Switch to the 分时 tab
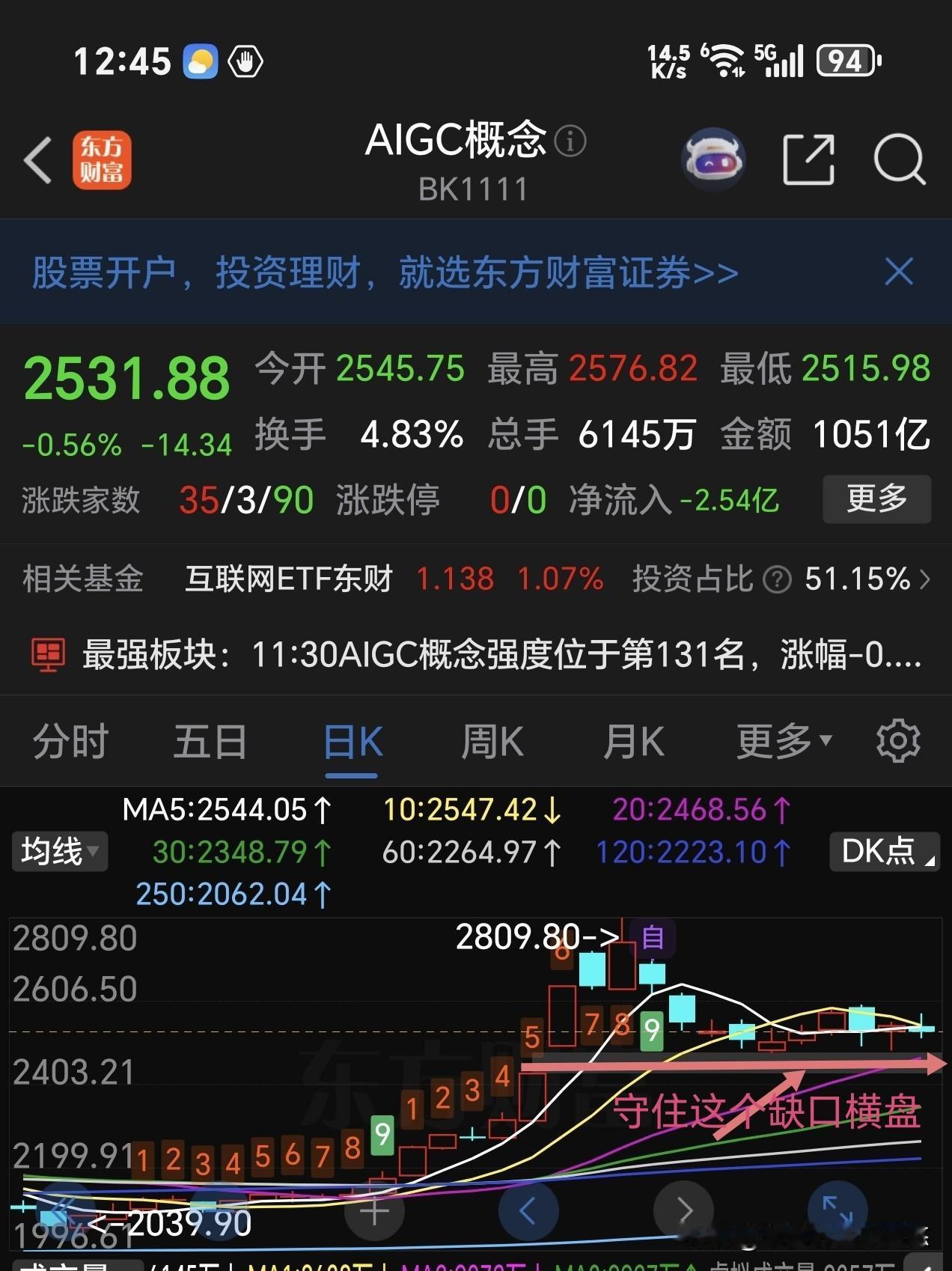The image size is (952, 1271). point(68,740)
